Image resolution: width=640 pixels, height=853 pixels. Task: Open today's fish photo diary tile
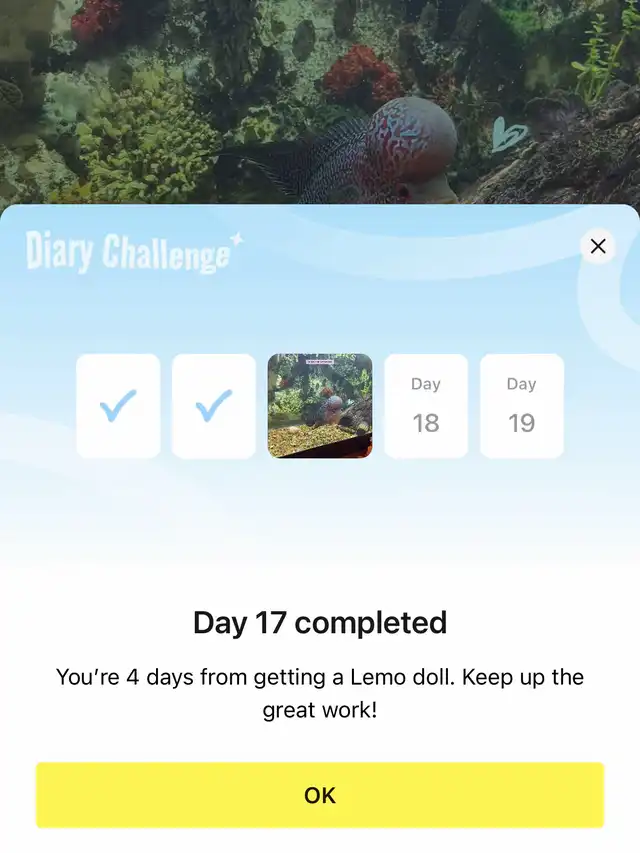pos(320,406)
